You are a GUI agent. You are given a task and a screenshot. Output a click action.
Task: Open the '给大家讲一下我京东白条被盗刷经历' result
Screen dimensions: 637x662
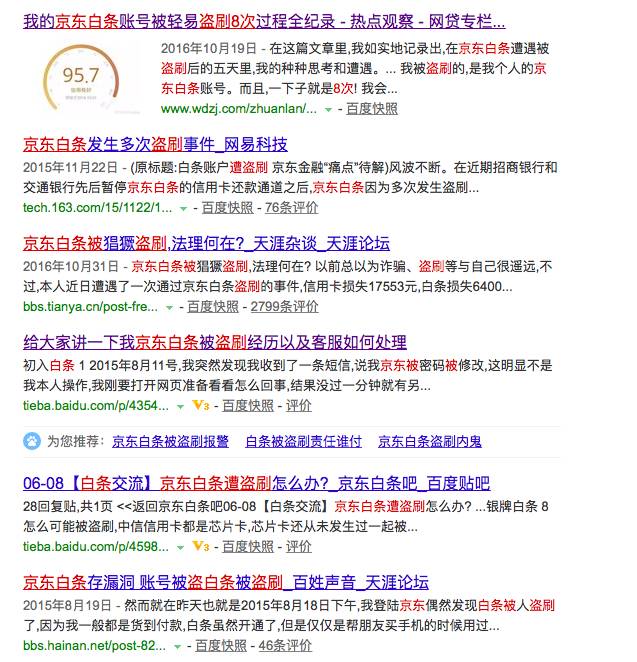point(214,341)
